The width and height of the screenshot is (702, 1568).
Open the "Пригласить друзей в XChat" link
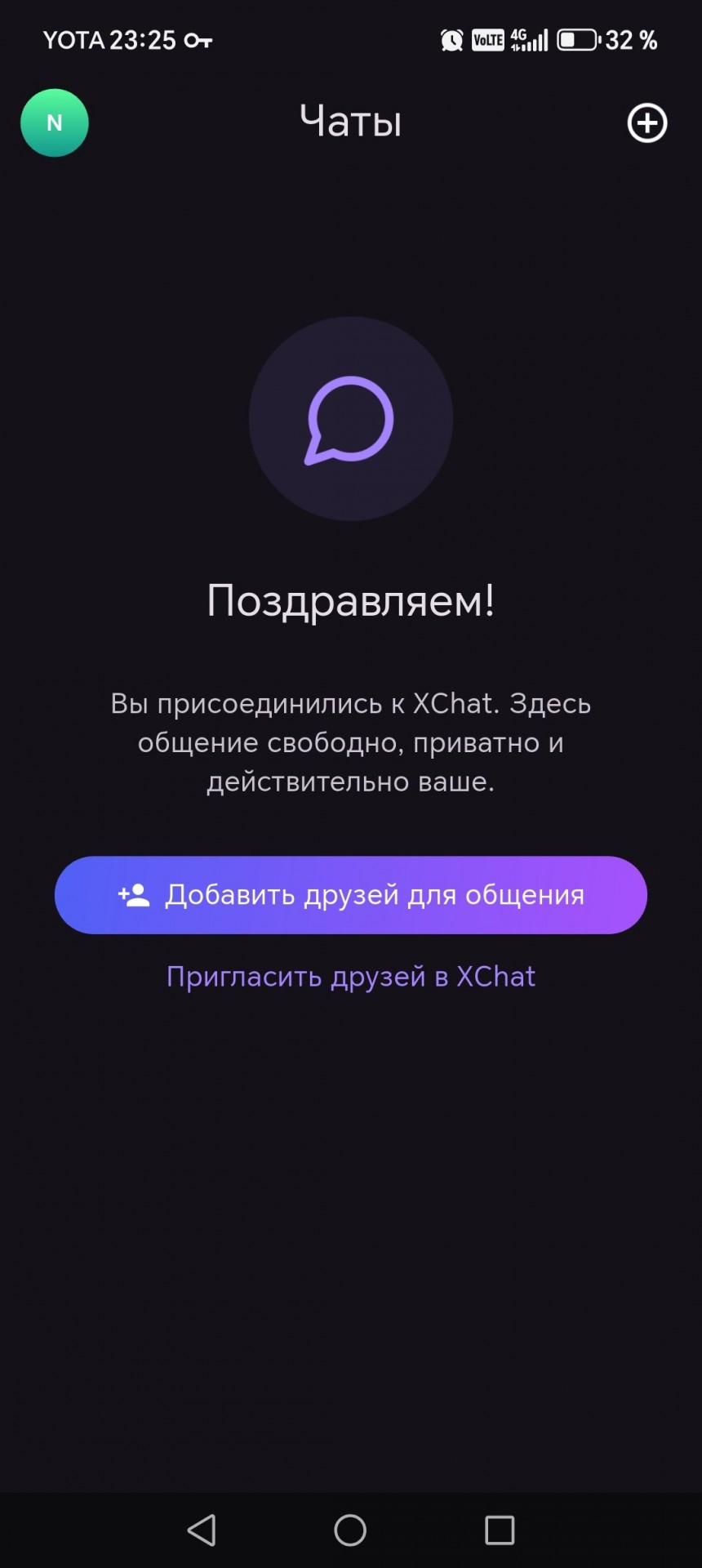click(351, 977)
